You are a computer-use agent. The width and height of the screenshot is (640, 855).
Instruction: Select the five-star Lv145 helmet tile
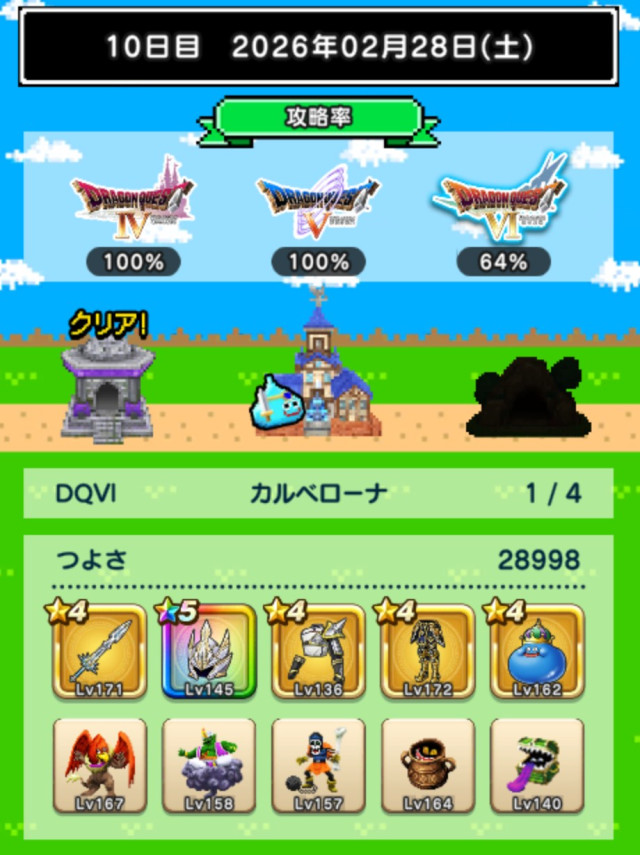[208, 654]
